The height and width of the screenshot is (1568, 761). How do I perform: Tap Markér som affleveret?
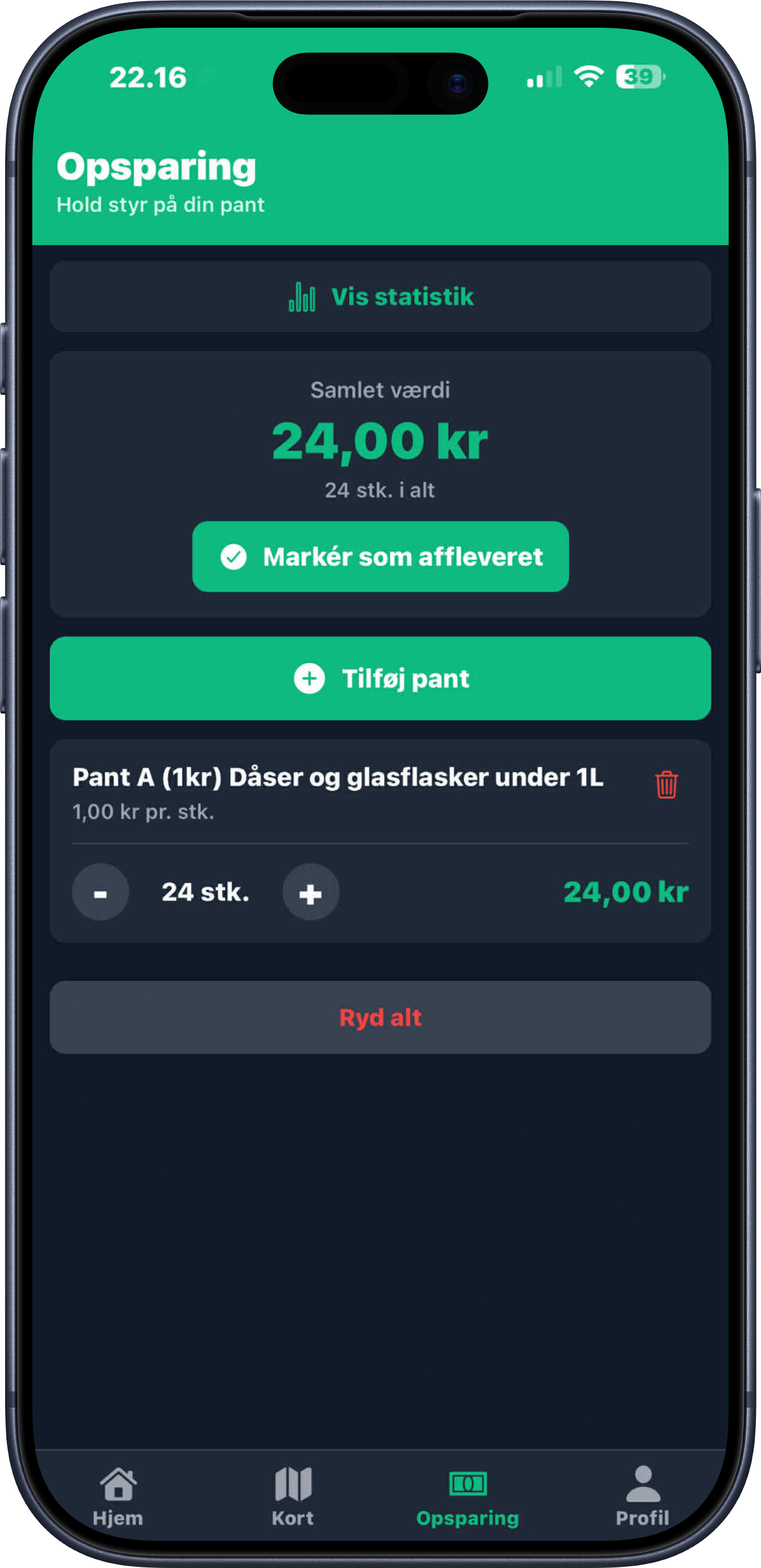point(380,556)
